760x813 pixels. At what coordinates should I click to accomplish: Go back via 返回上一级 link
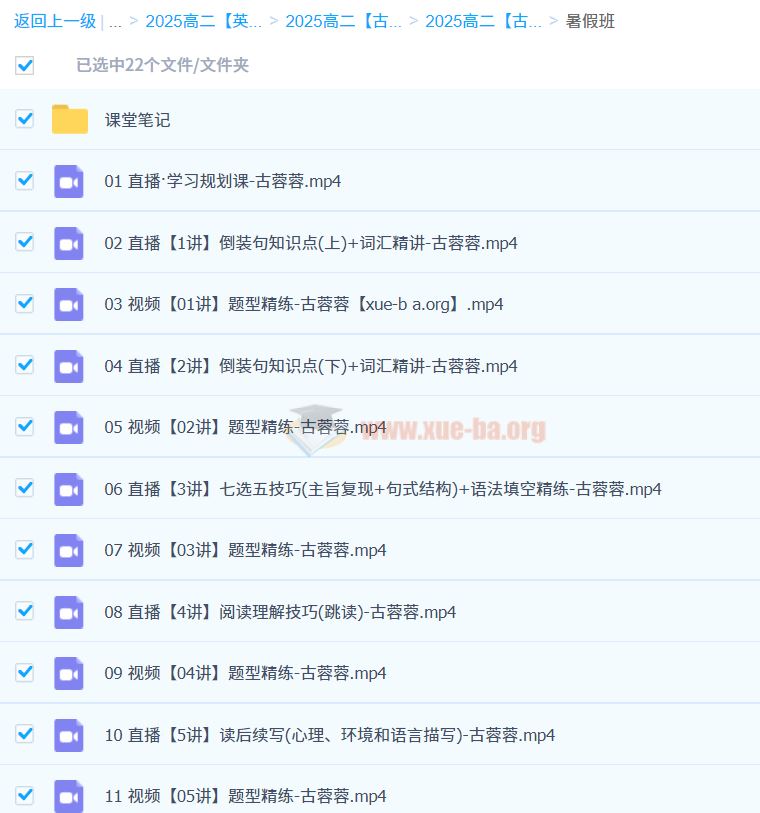click(55, 21)
